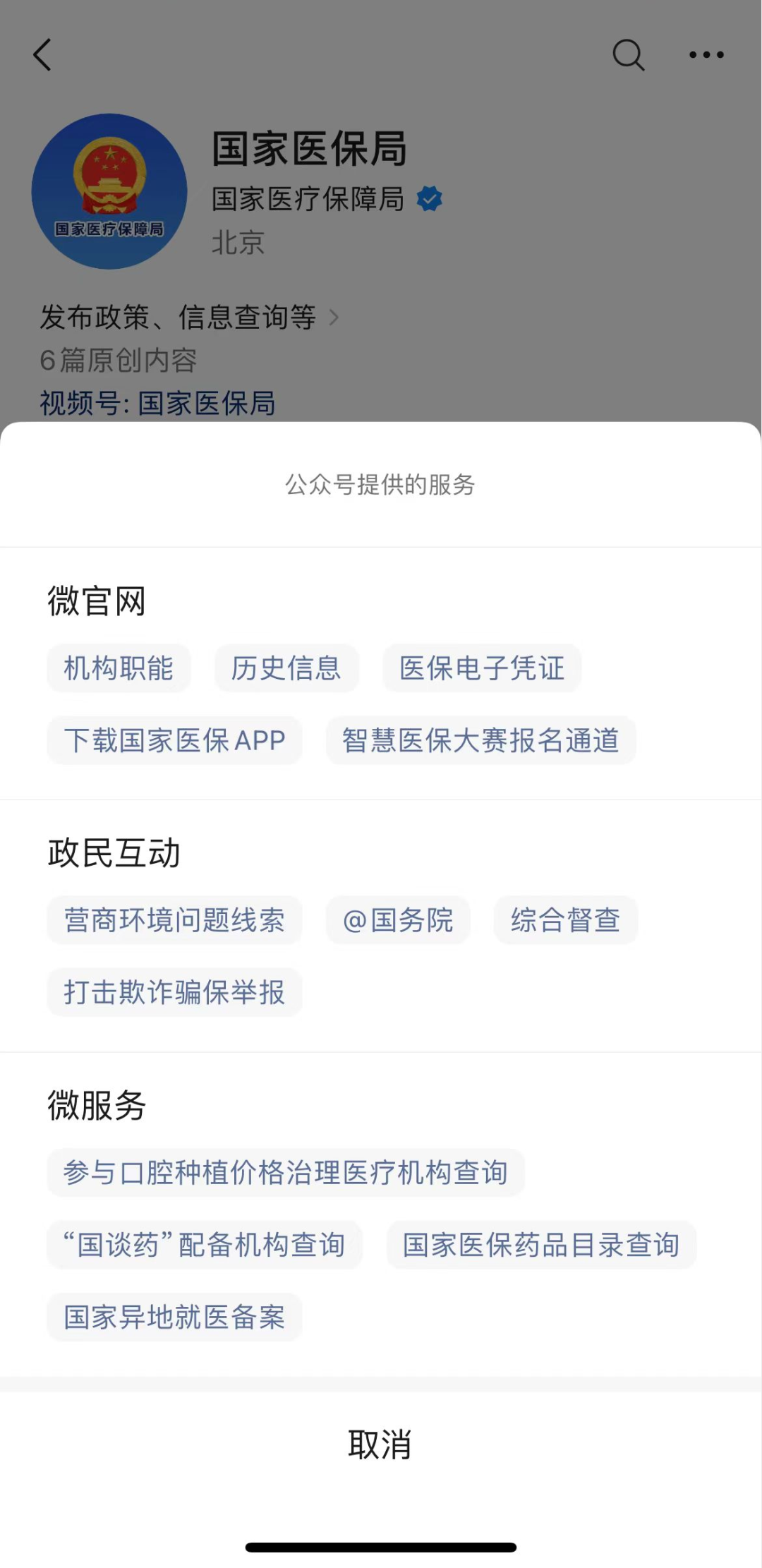Dismiss the sheet with 取消

coord(380,1445)
